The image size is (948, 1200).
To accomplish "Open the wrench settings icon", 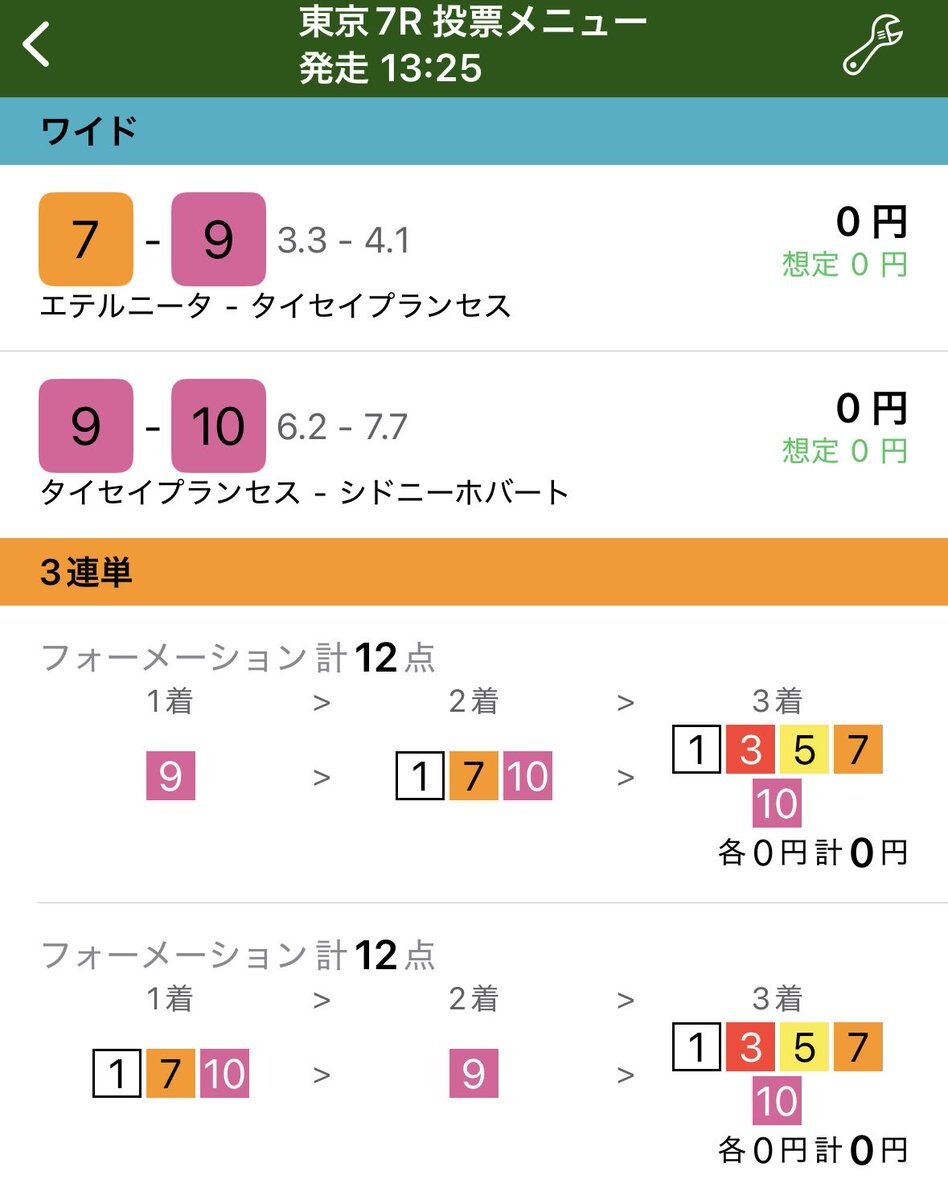I will click(x=872, y=46).
